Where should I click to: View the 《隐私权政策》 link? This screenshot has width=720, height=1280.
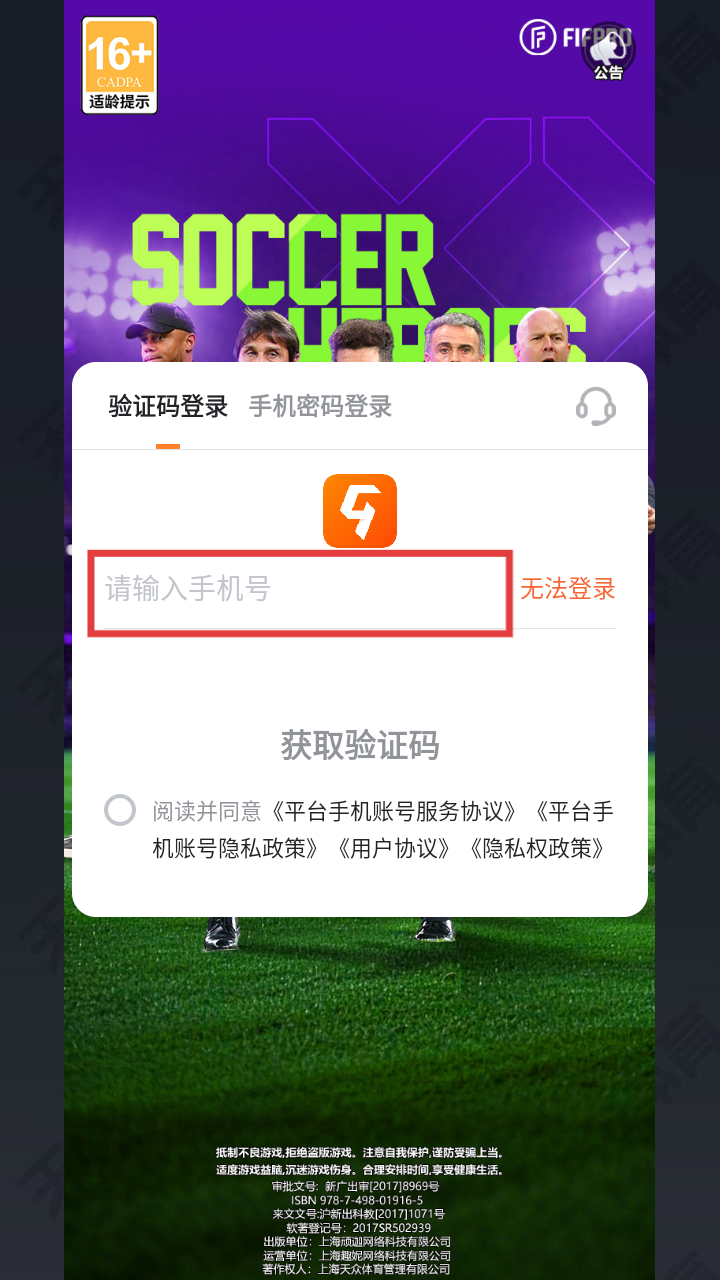coord(538,849)
